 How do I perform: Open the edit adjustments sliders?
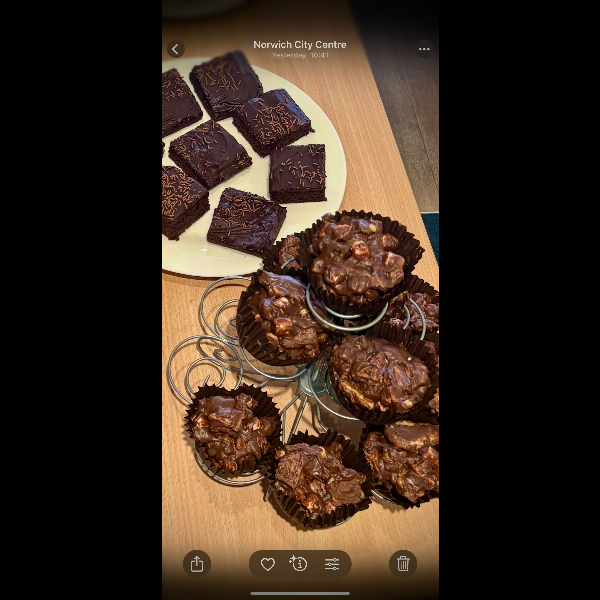click(332, 564)
